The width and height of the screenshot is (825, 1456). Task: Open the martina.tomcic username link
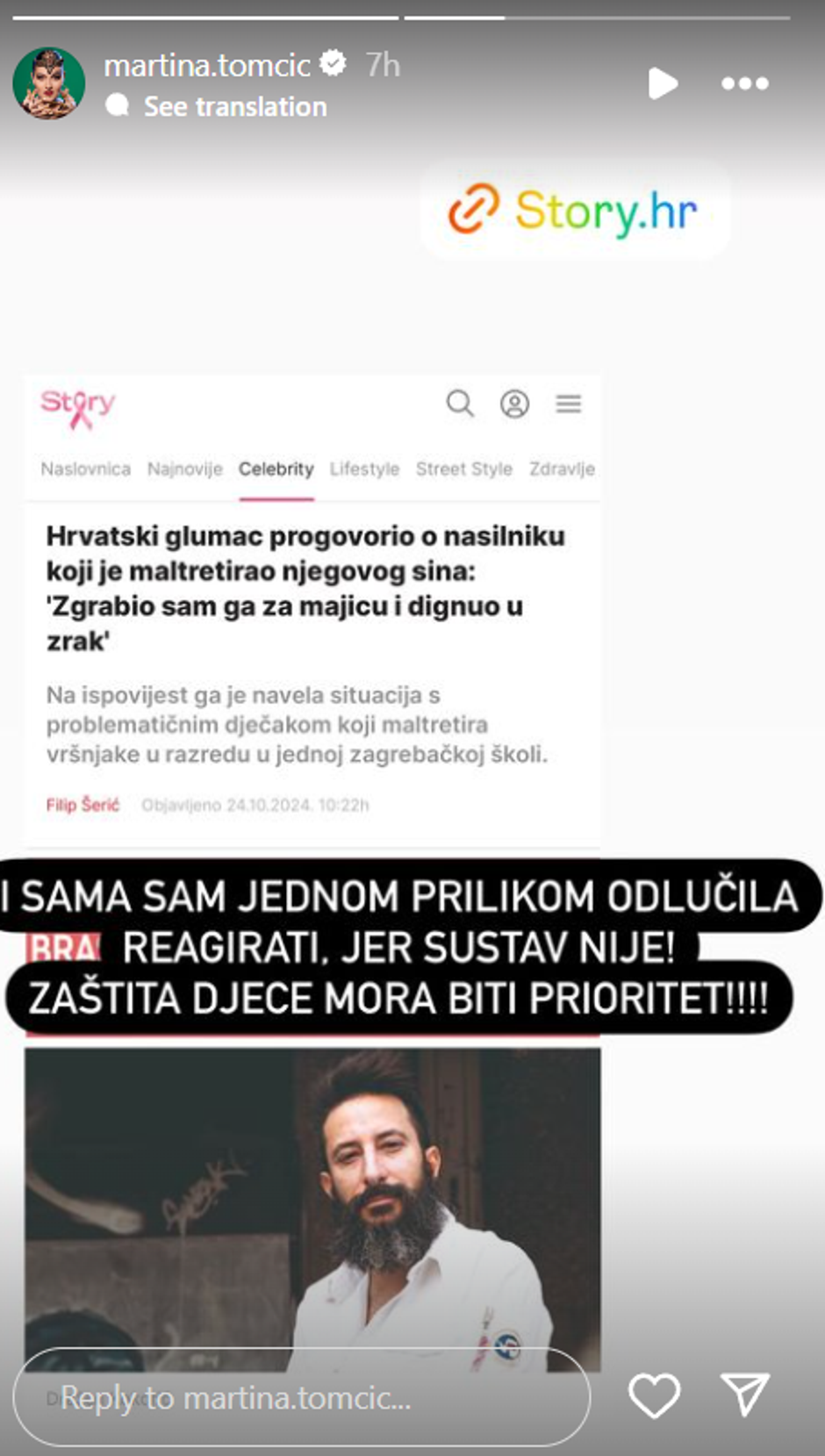point(207,65)
